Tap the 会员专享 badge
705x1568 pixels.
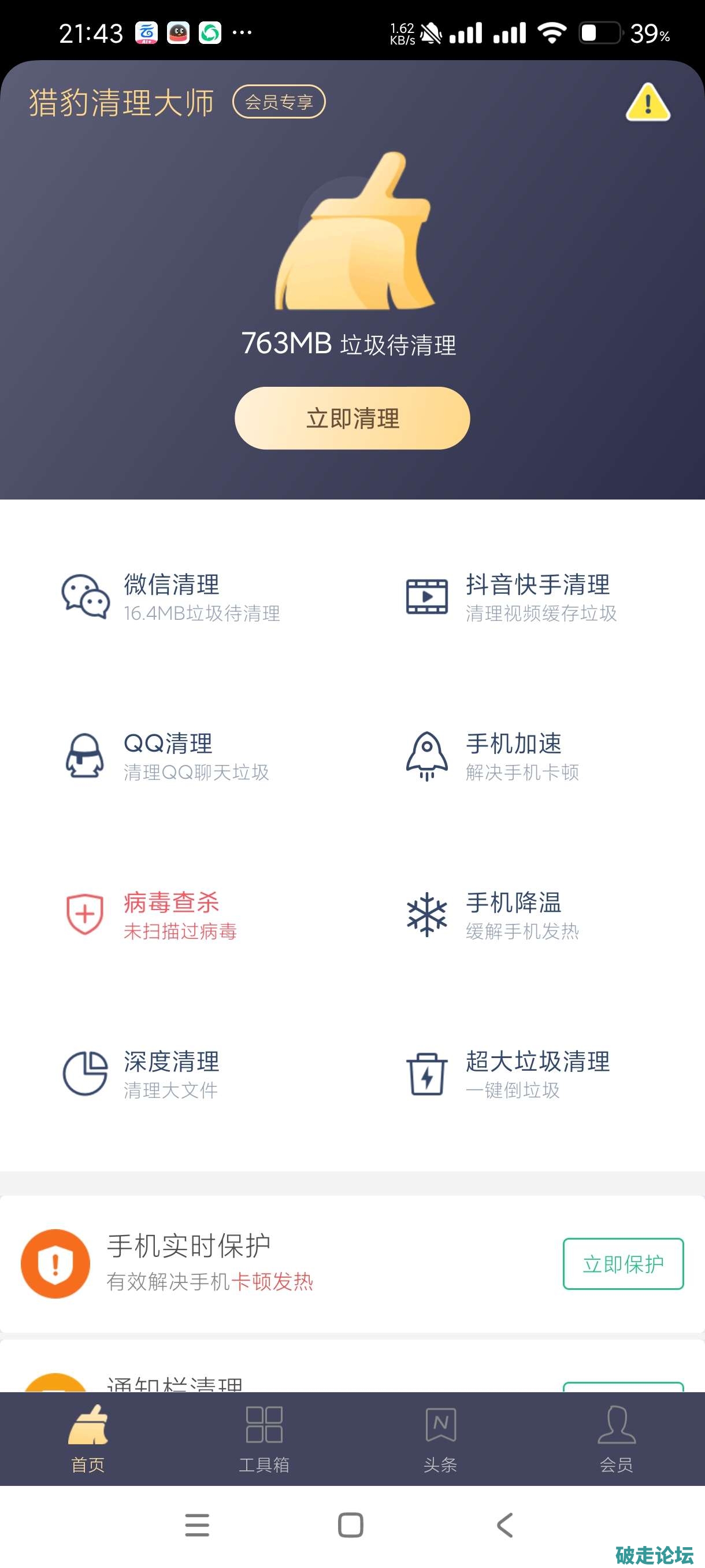pos(279,102)
